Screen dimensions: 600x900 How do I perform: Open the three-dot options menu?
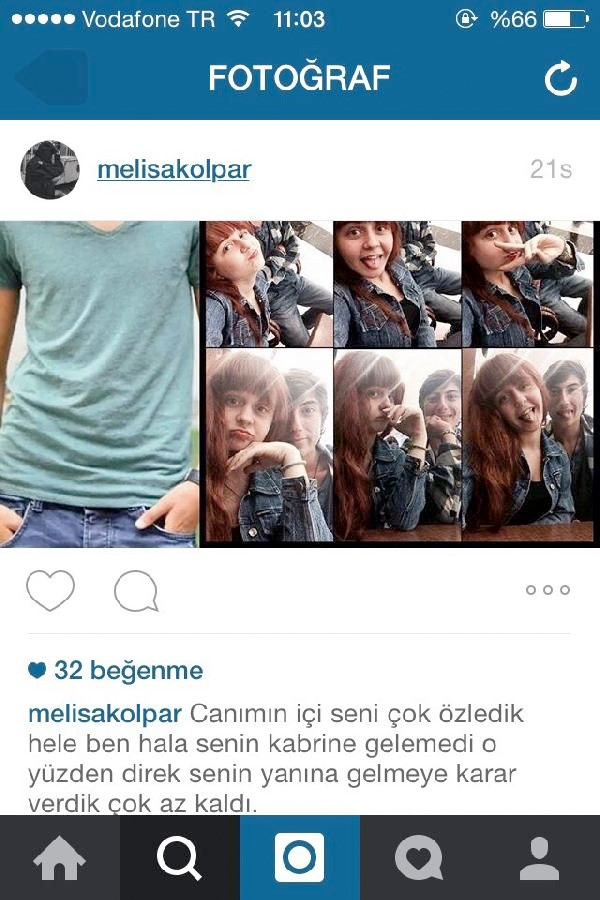[548, 590]
